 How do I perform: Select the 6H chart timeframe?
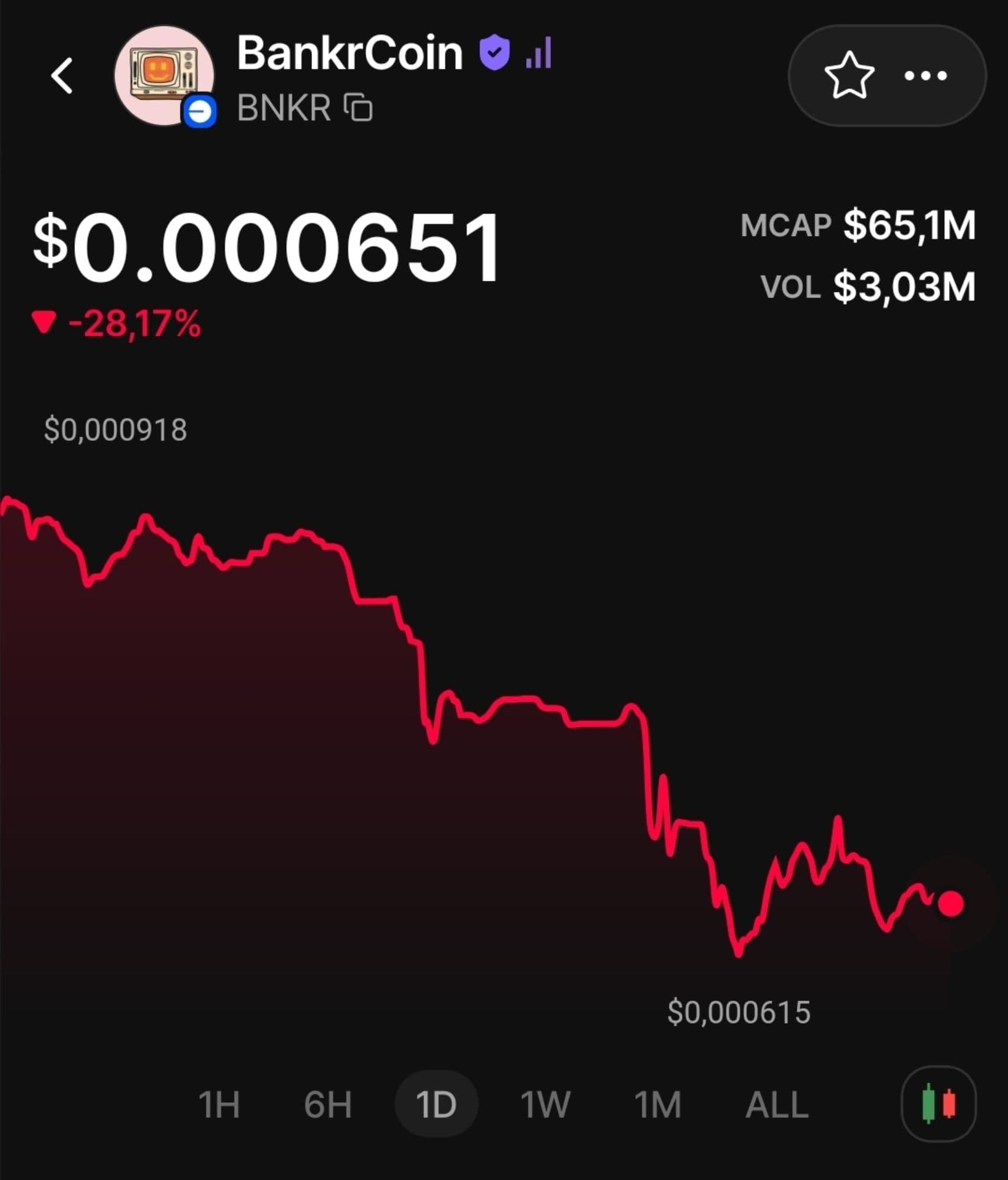(x=328, y=1104)
